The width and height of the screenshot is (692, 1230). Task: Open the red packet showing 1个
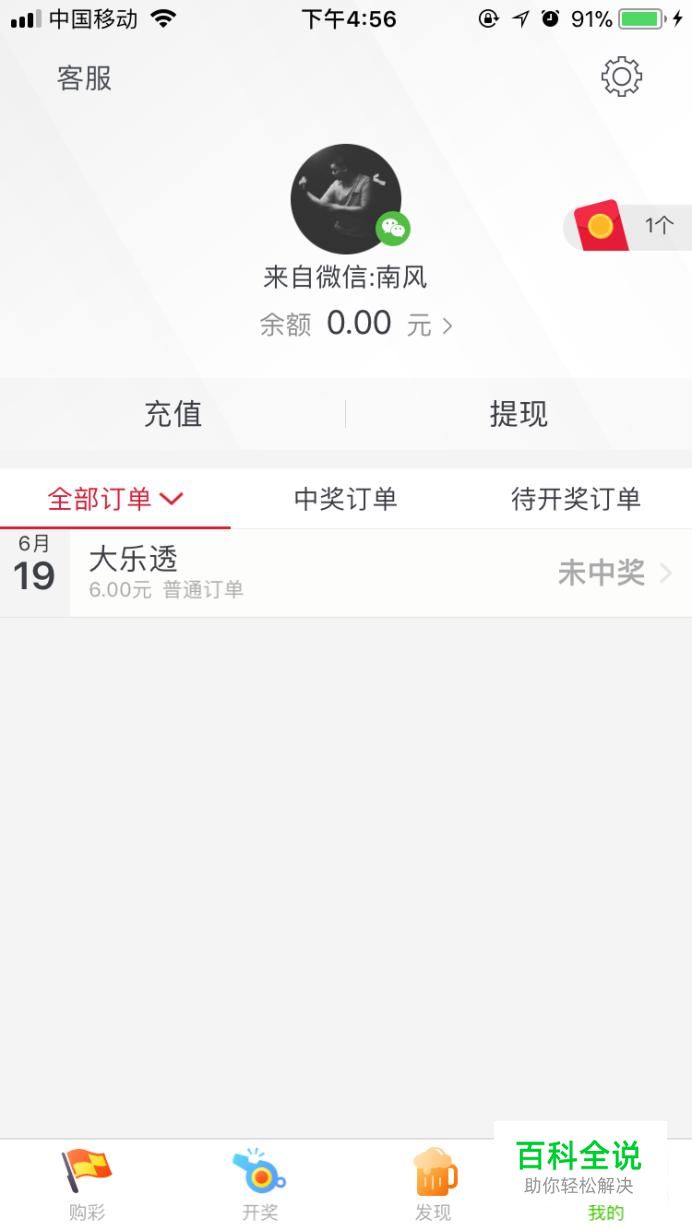627,226
